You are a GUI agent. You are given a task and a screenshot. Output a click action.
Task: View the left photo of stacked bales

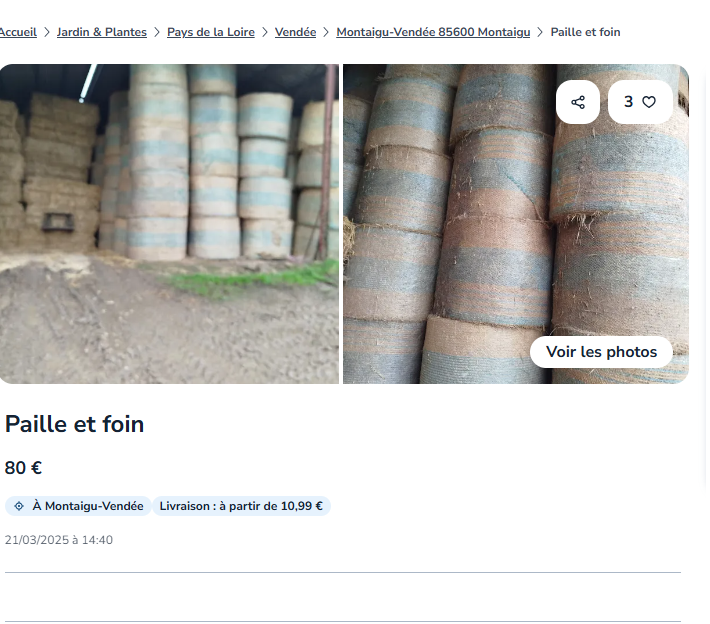point(169,224)
